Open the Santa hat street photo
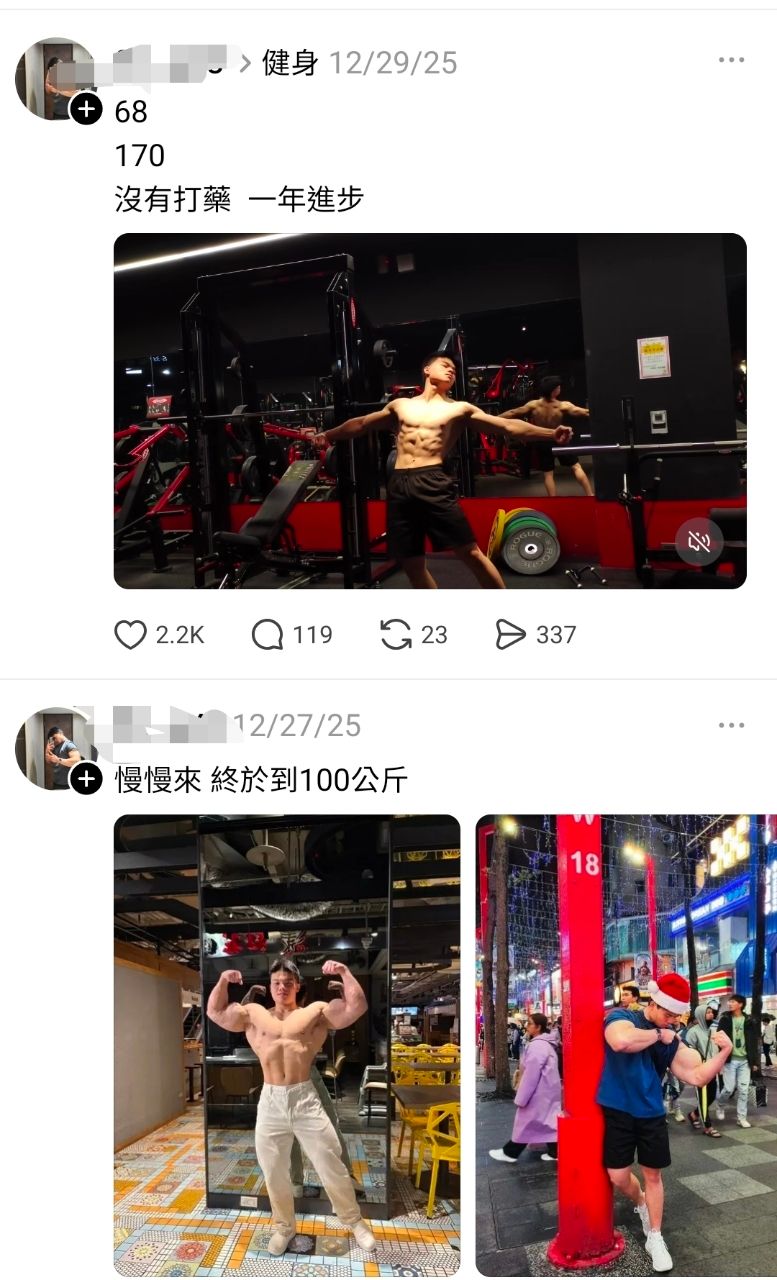777x1280 pixels. coord(626,1045)
